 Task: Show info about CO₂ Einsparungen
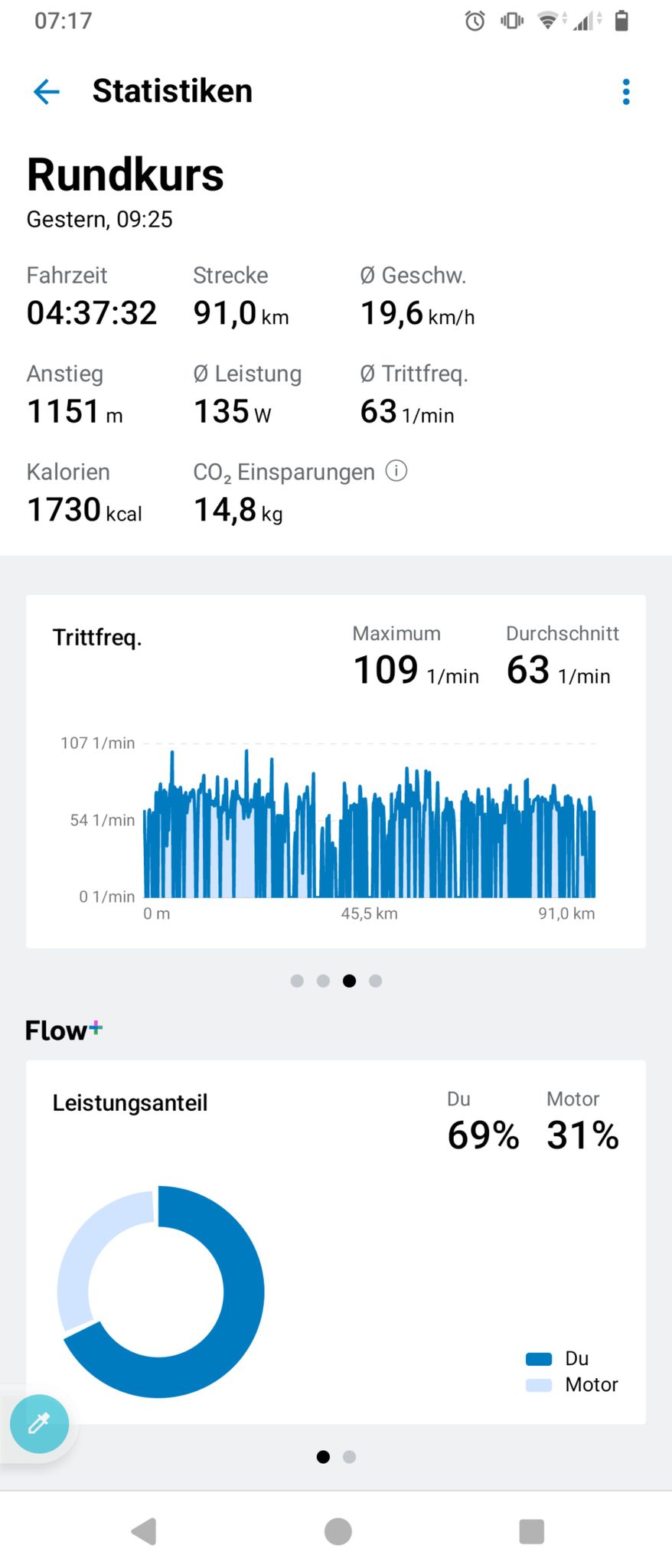tap(396, 471)
